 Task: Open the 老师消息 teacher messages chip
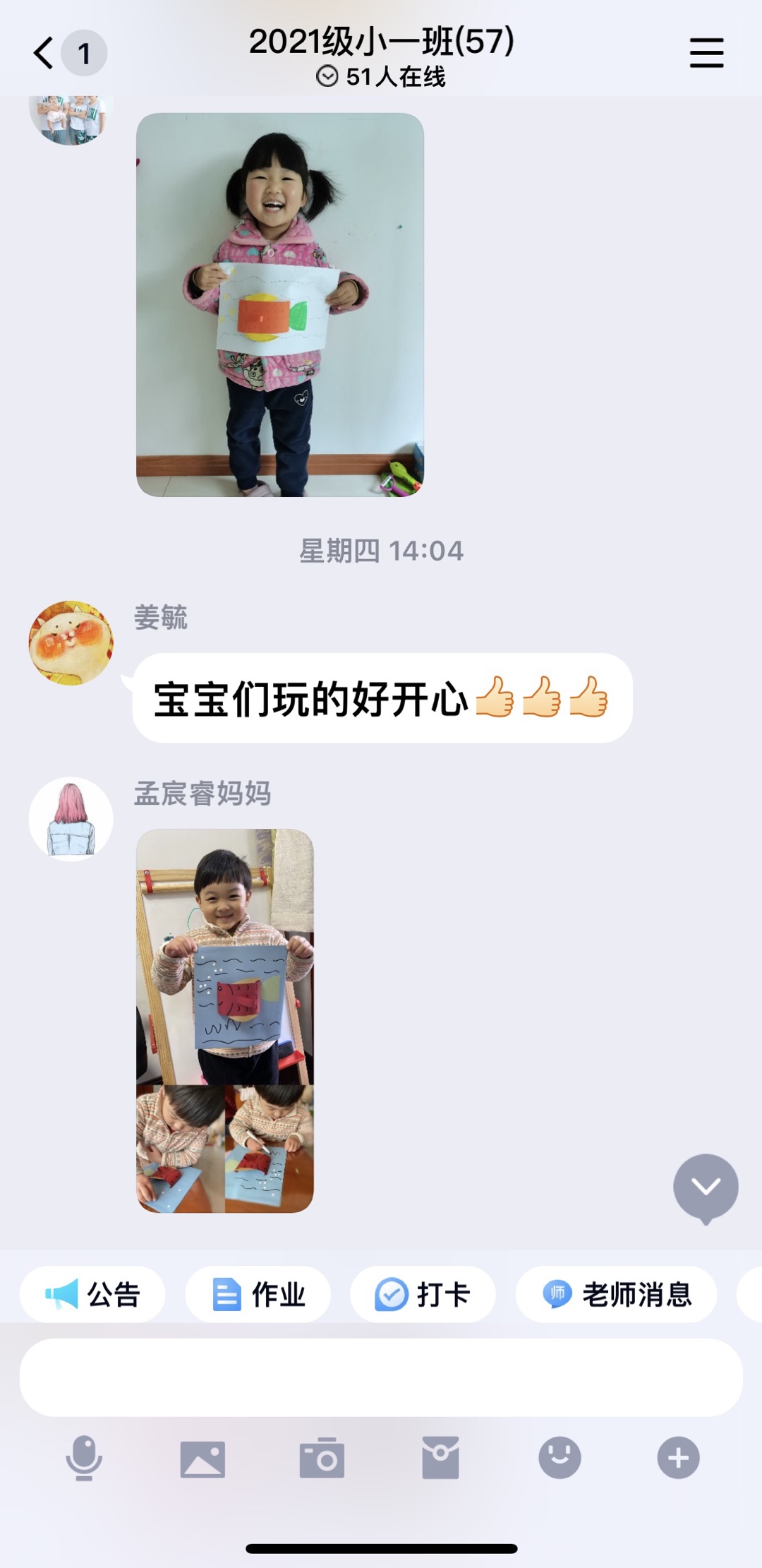point(617,1295)
